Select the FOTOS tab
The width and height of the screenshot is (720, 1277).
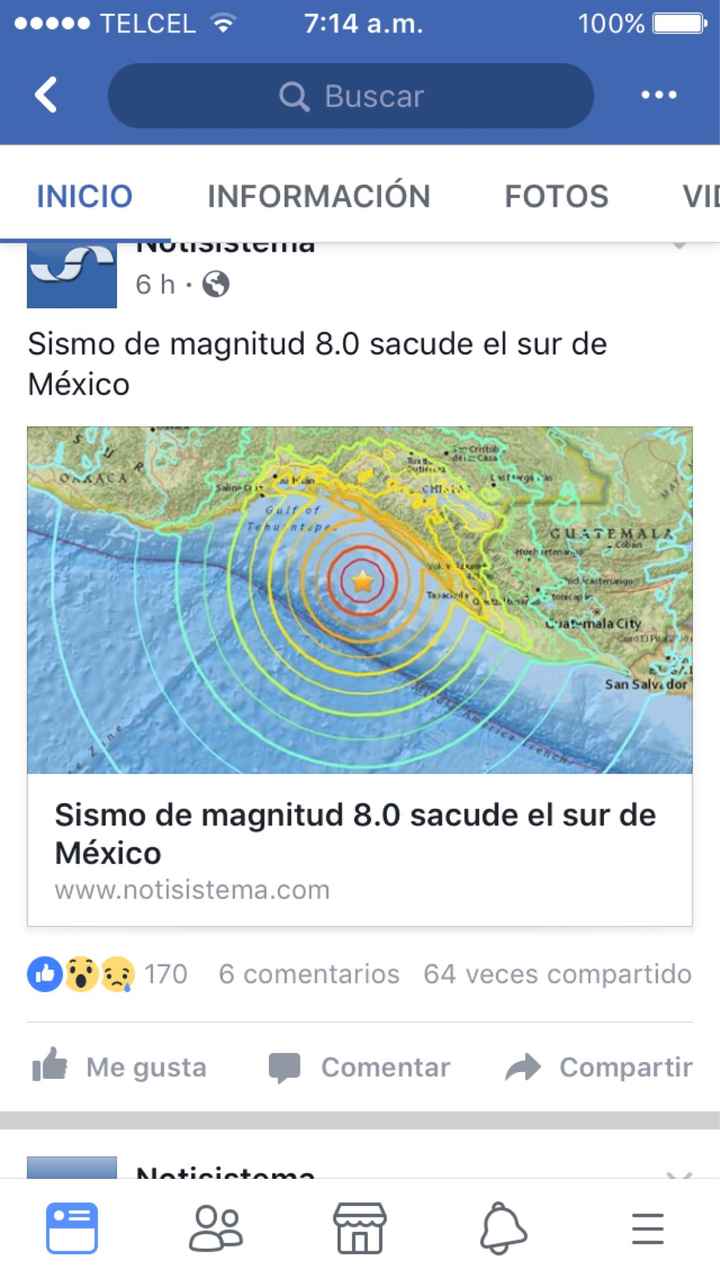pos(556,197)
